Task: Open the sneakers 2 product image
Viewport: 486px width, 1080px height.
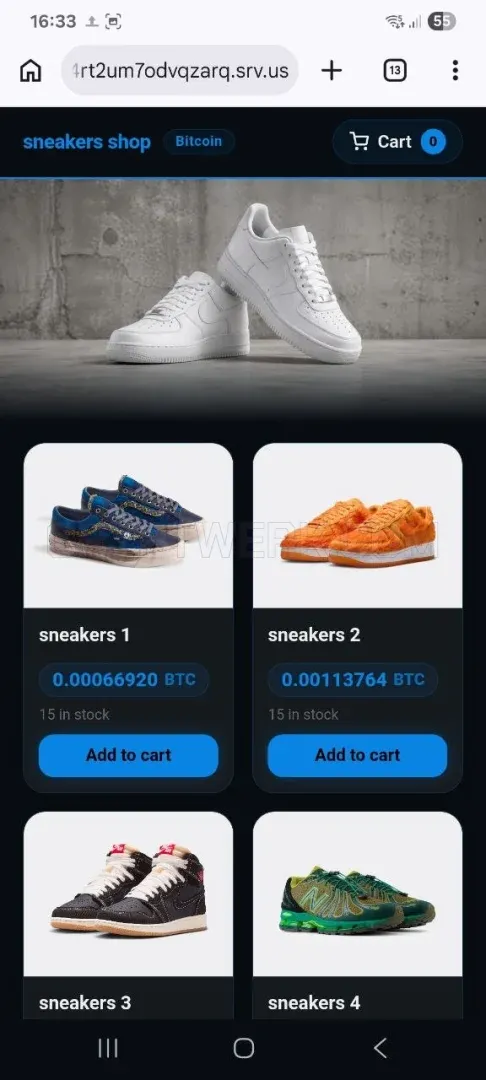Action: (x=357, y=526)
